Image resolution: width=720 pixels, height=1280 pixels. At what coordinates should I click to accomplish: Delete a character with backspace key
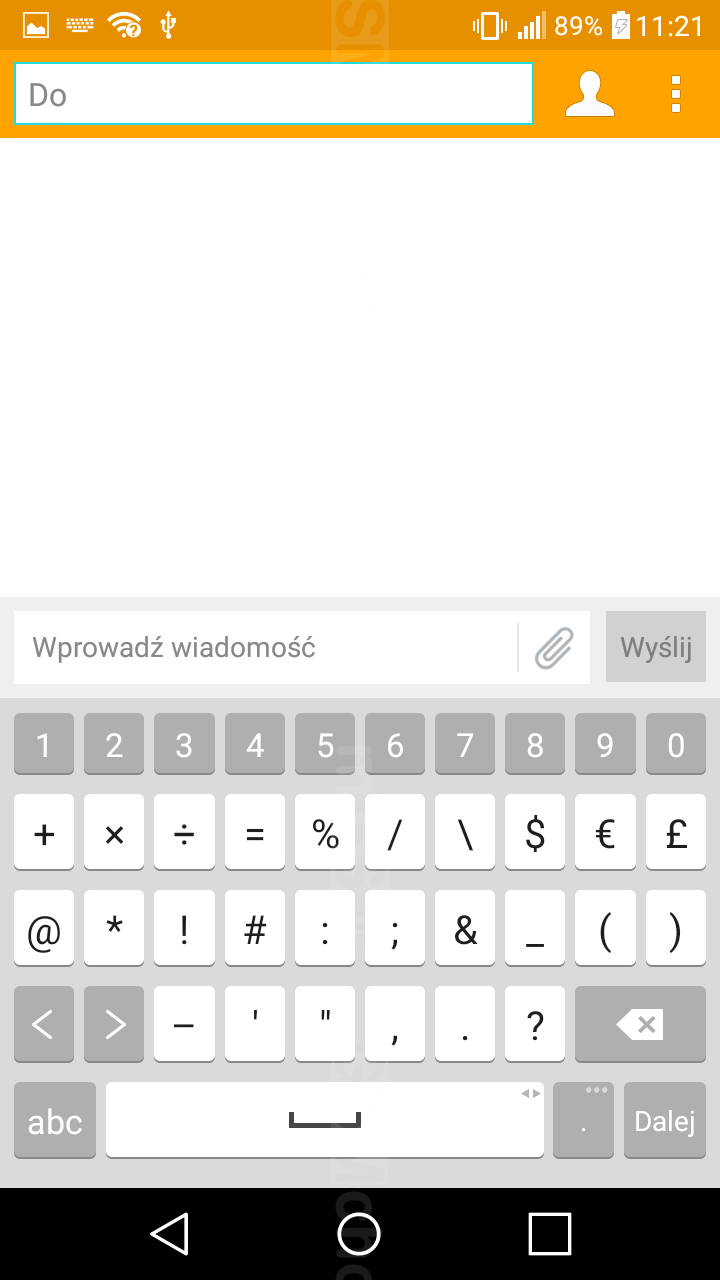click(x=640, y=1024)
